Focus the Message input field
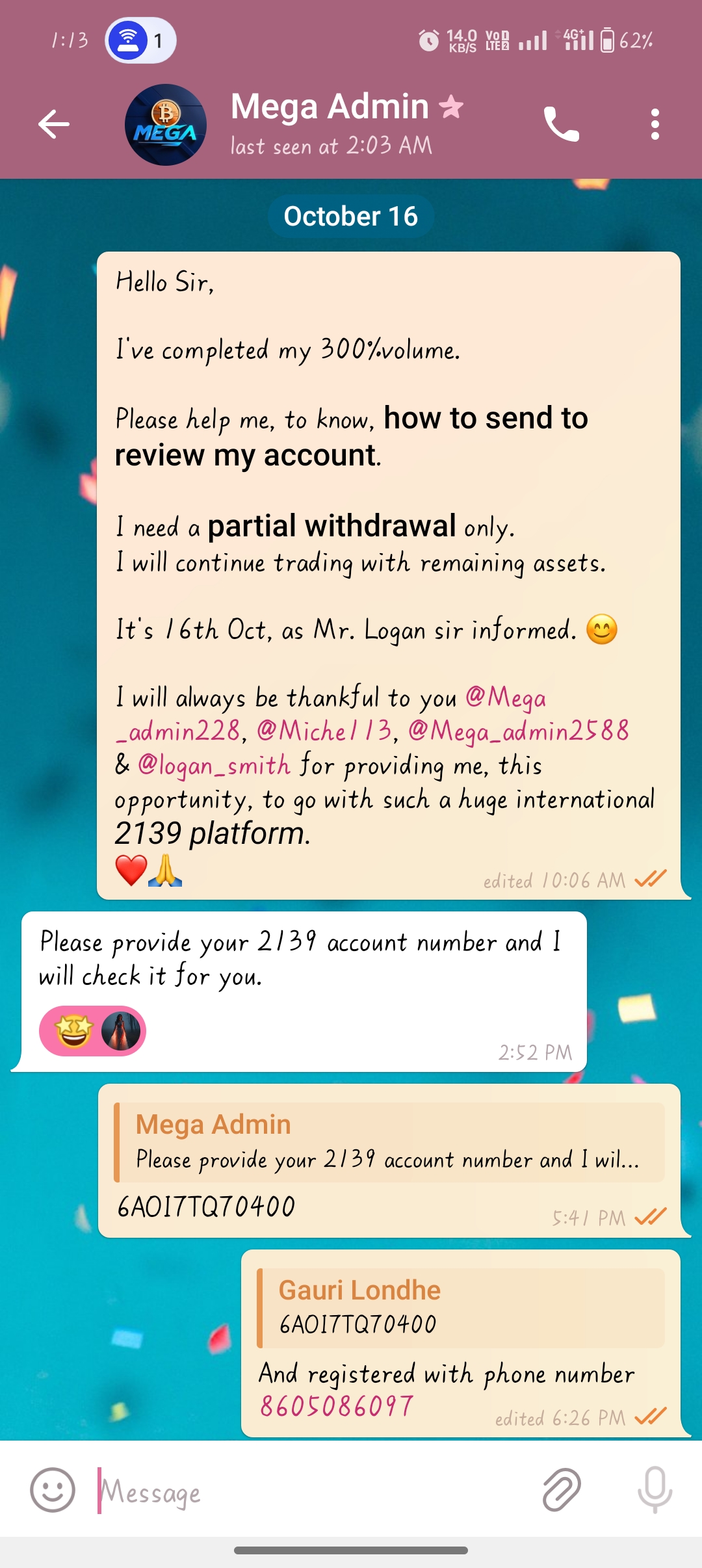702x1568 pixels. (312, 1491)
